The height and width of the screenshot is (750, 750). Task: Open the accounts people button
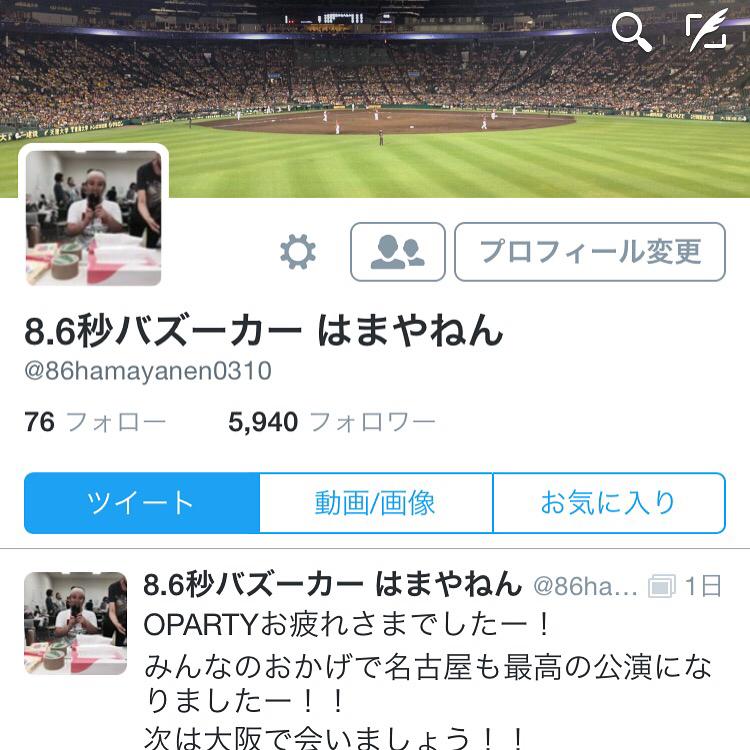[x=397, y=252]
